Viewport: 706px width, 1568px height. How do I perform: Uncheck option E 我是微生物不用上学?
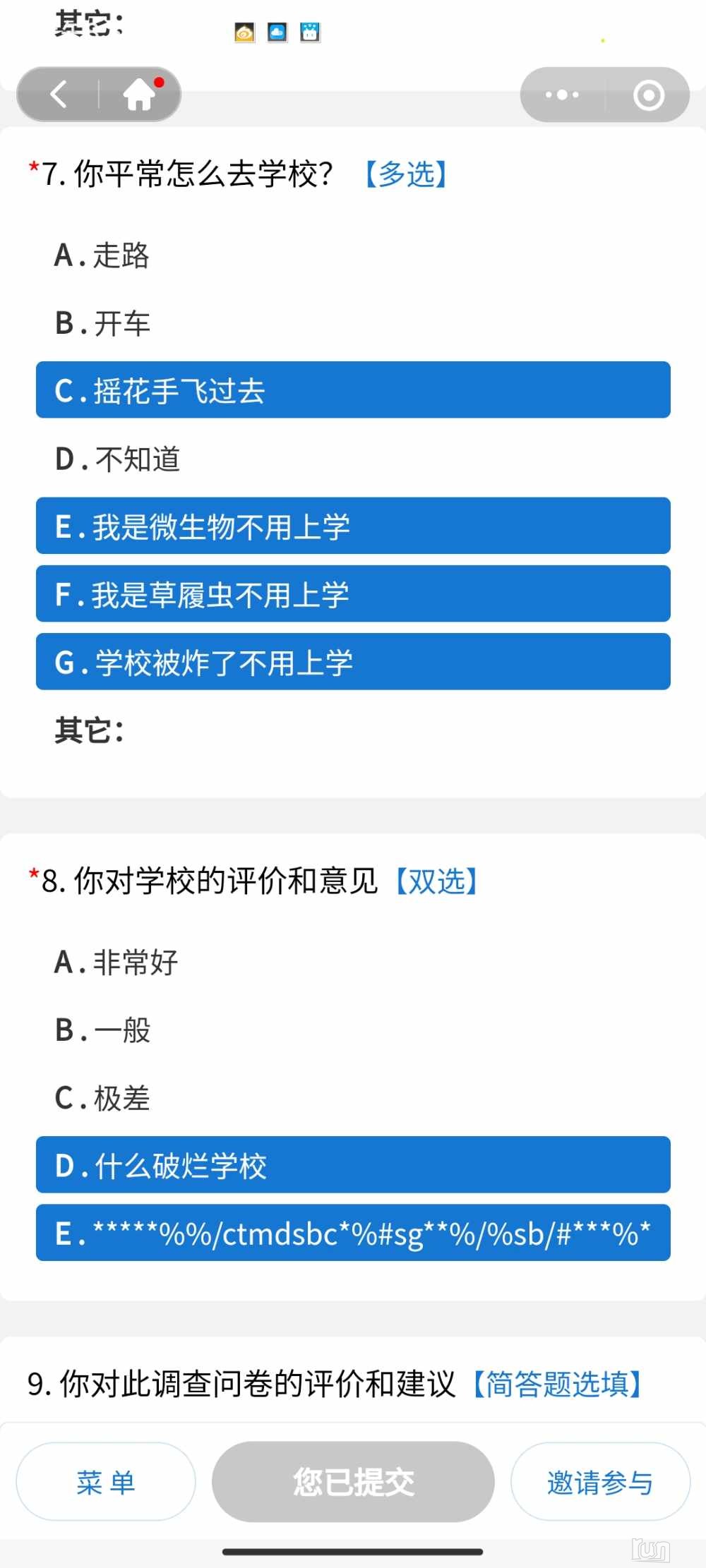[353, 526]
